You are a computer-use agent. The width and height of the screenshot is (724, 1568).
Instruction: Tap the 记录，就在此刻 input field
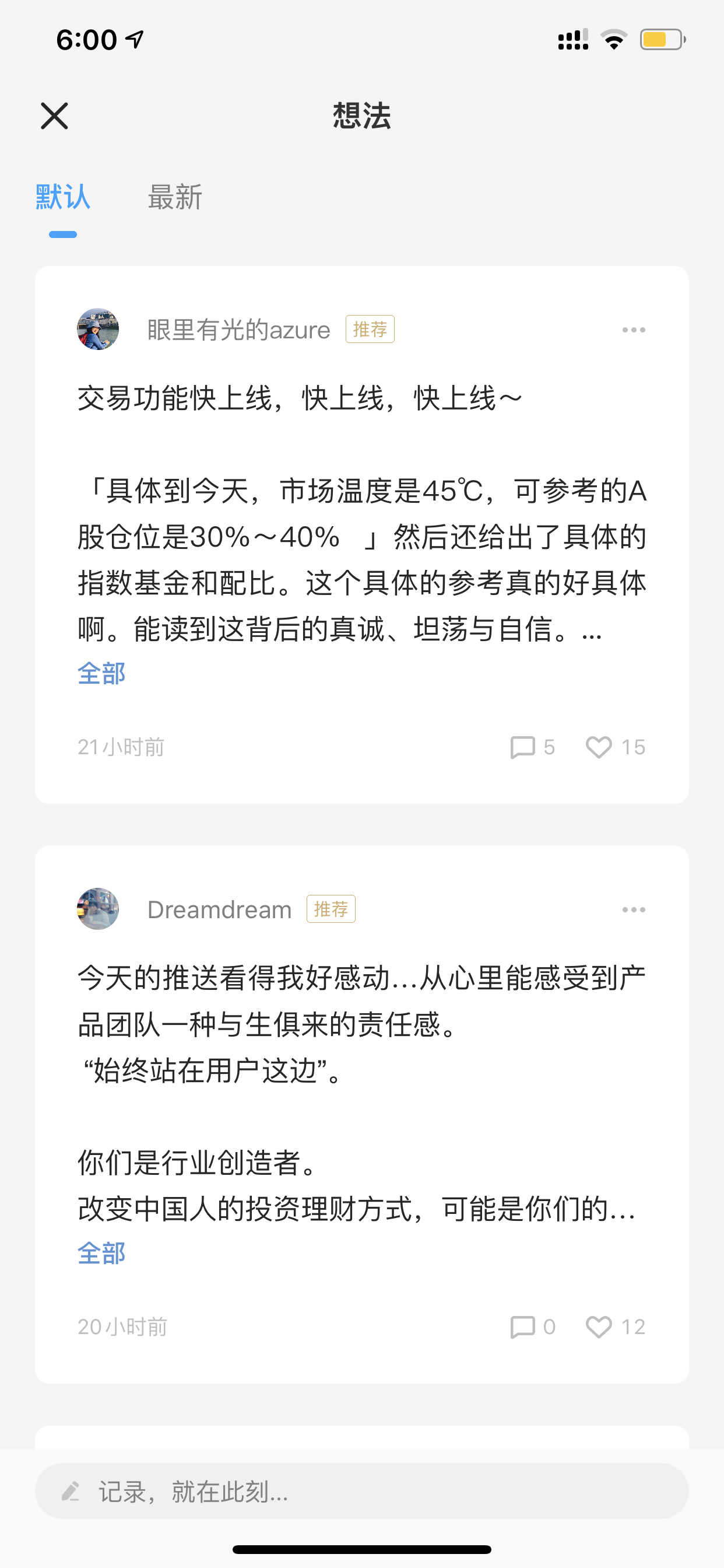point(362,1490)
